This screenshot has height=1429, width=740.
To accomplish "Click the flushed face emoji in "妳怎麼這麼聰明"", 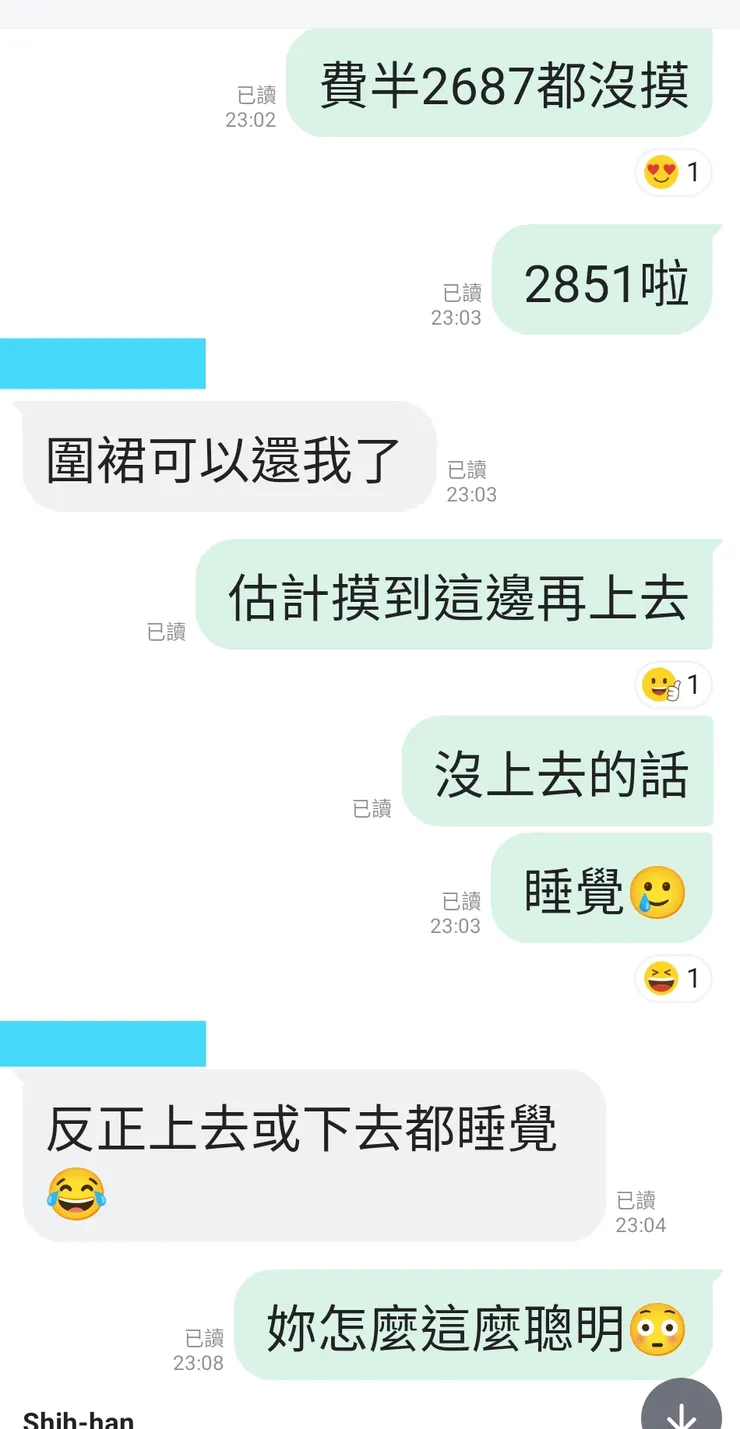I will tap(658, 1329).
